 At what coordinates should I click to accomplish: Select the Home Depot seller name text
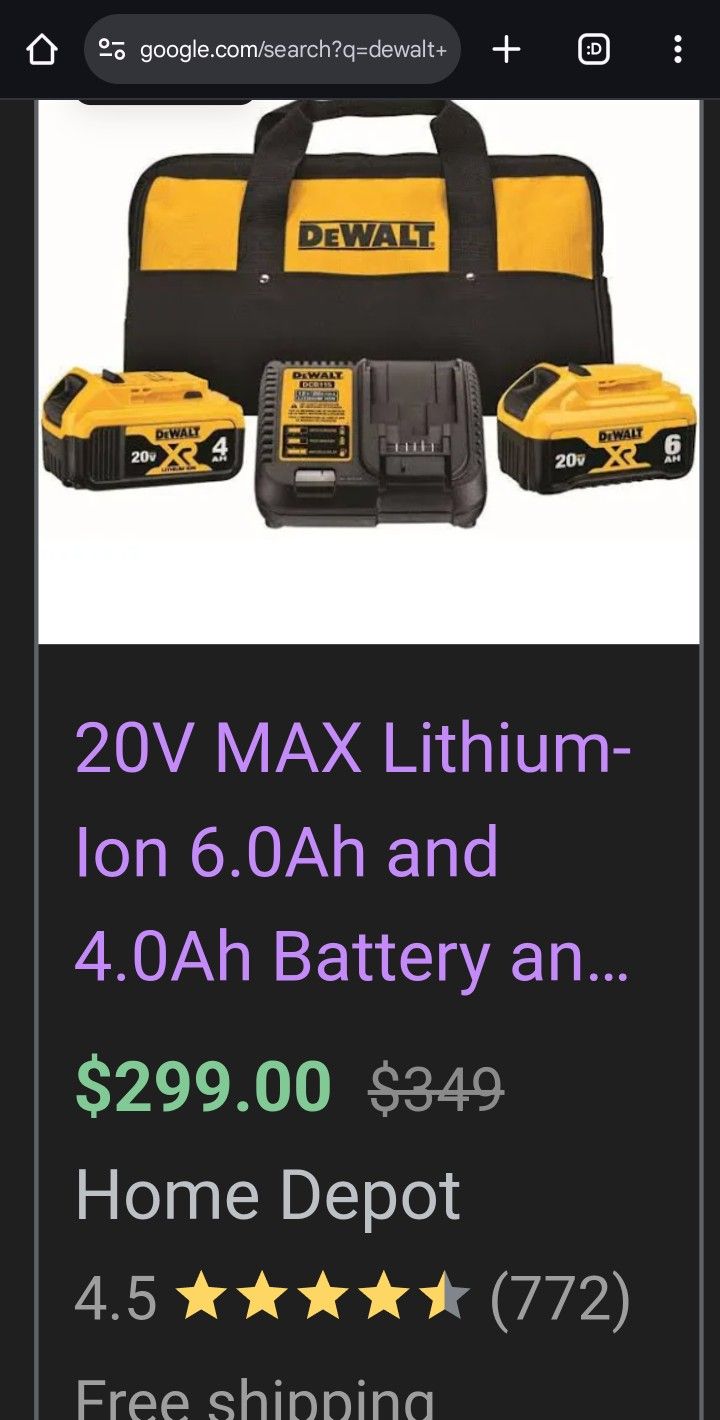click(x=268, y=1192)
